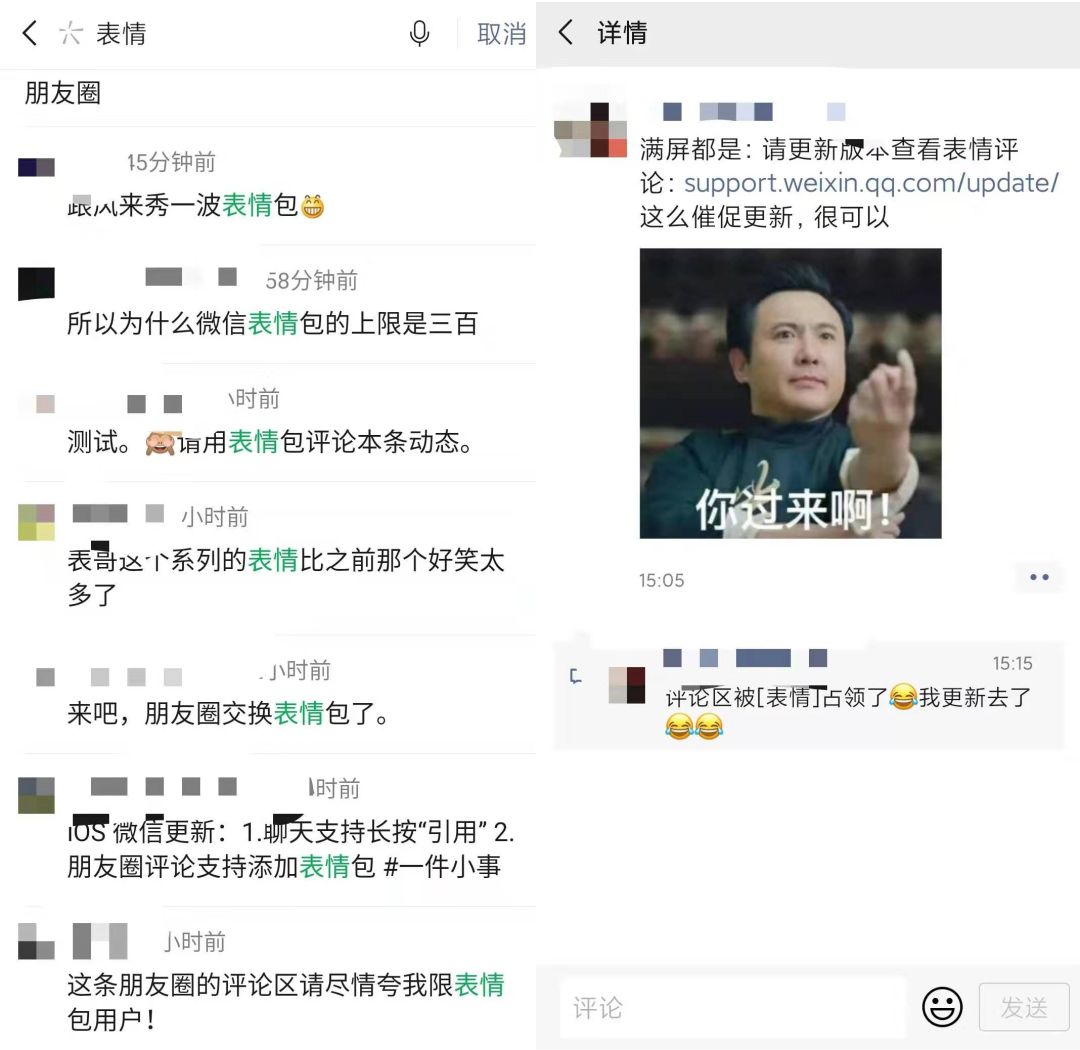Go back from the 表情 search screen
1080x1050 pixels.
click(30, 34)
